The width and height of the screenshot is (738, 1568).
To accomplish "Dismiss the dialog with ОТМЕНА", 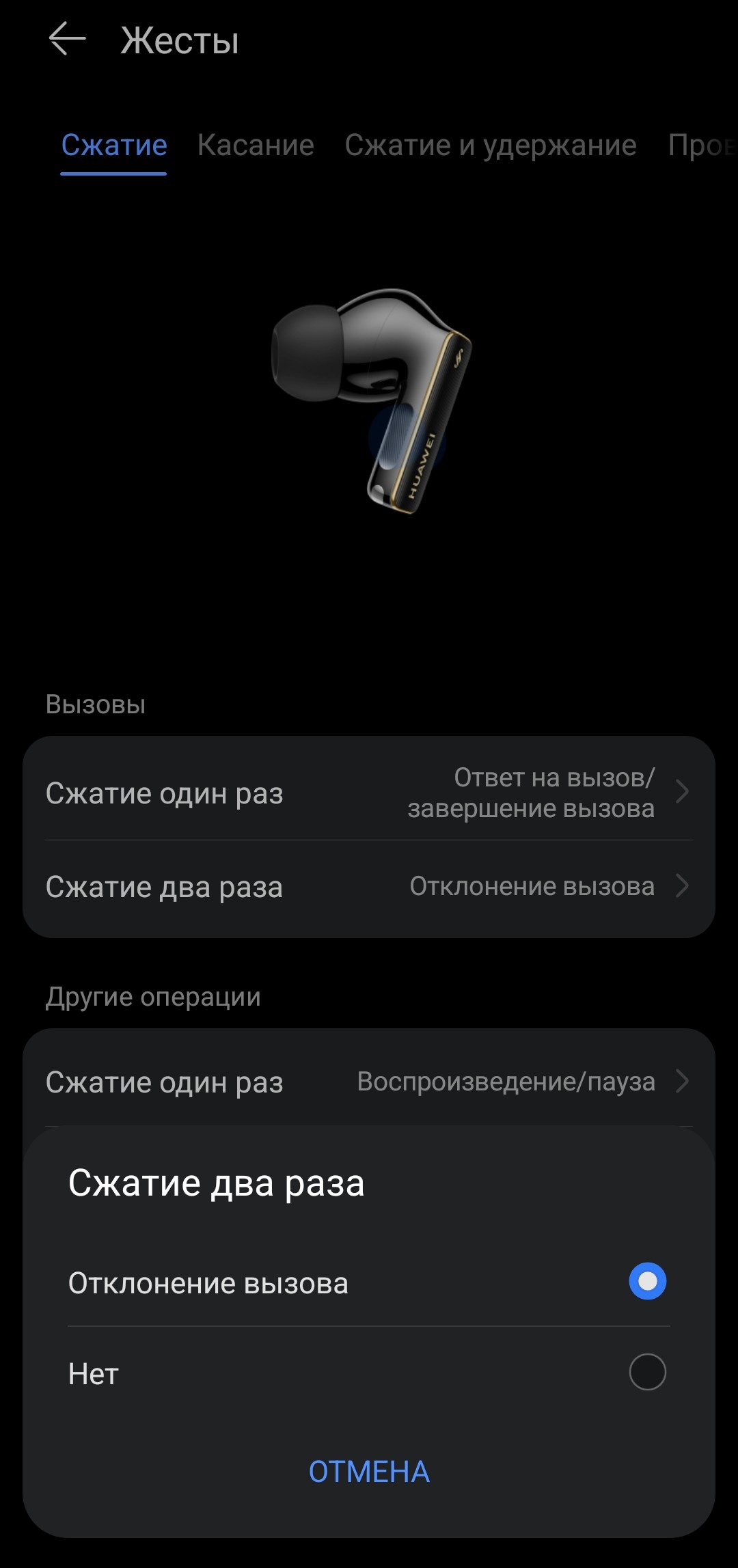I will 369,1472.
